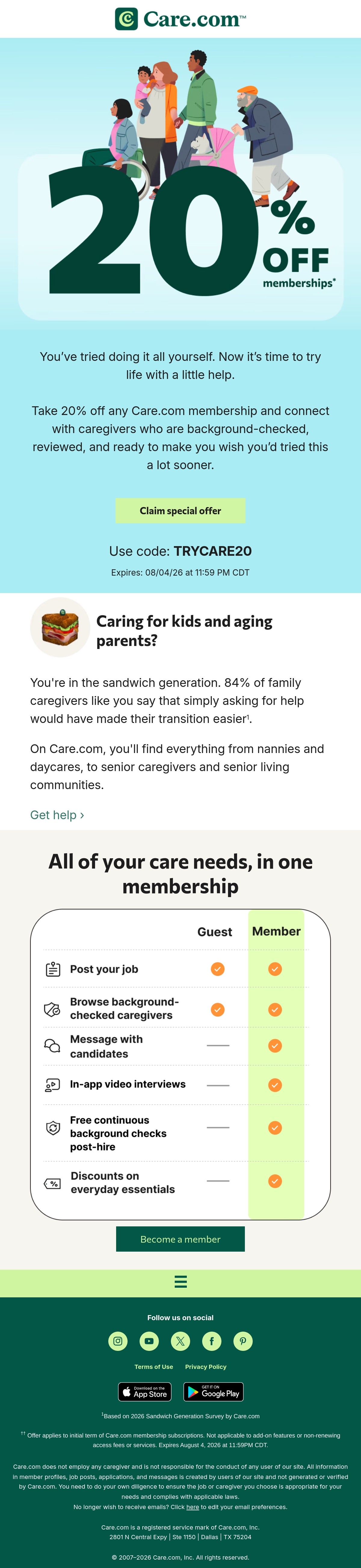Get it on Google Play badge
The image size is (361, 1568).
[x=213, y=1391]
